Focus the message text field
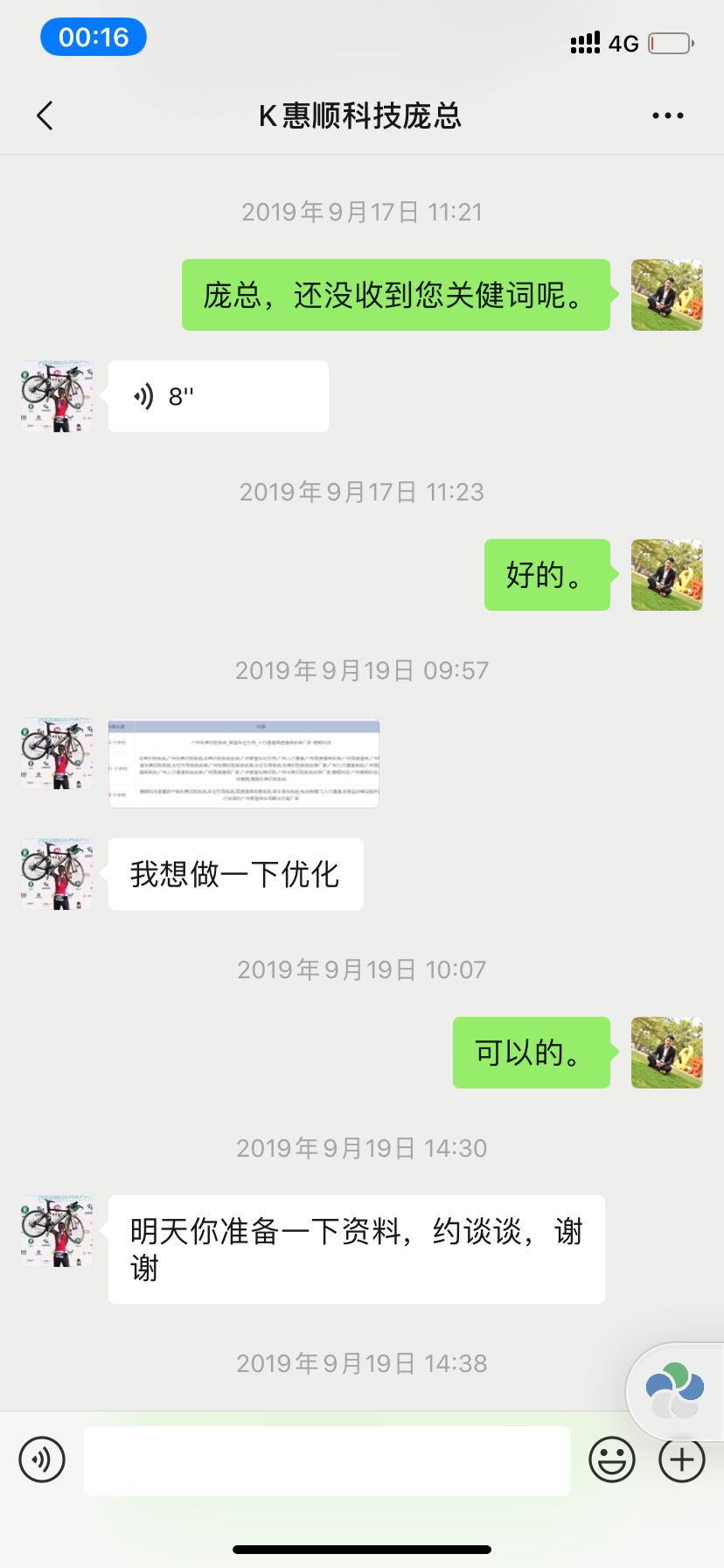The height and width of the screenshot is (1568, 724). 326,1460
